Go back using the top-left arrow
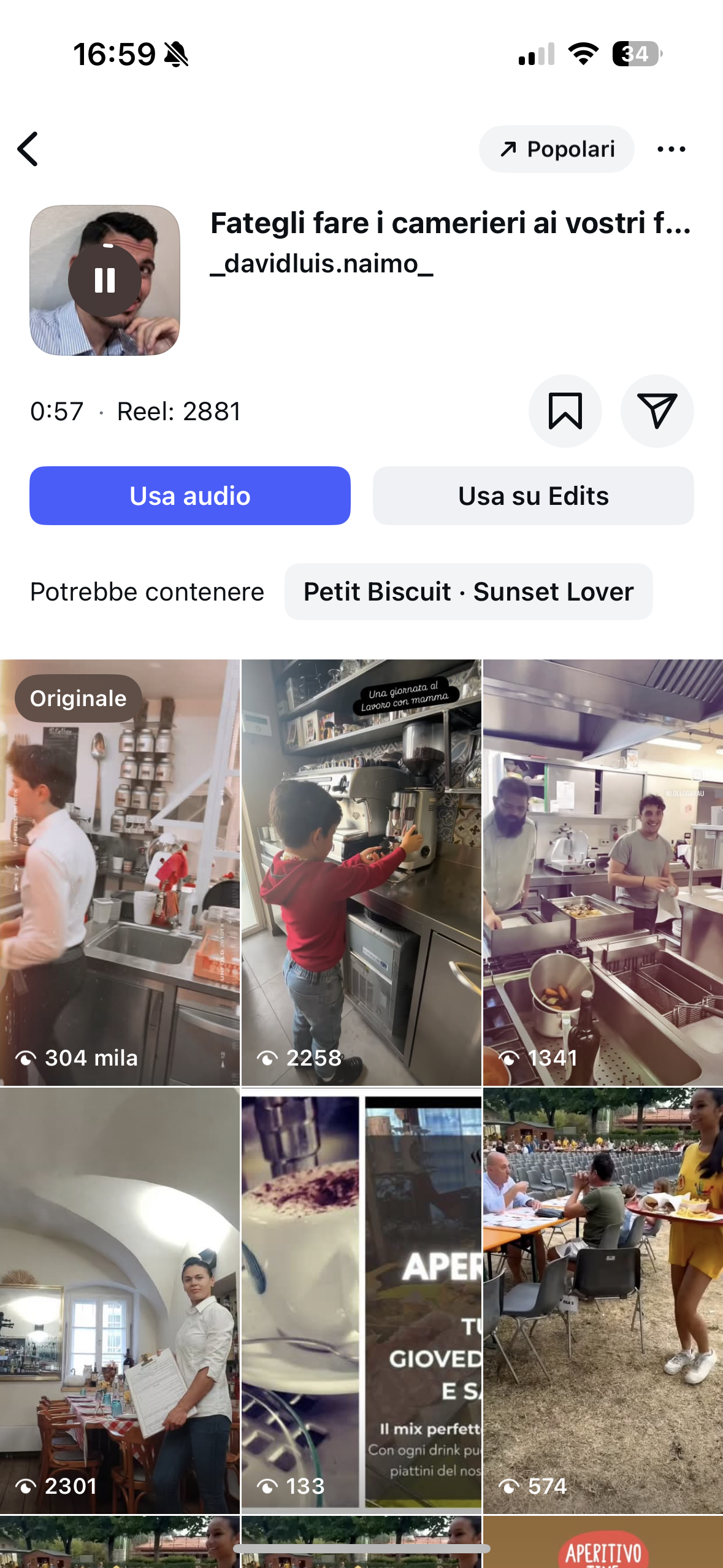723x1568 pixels. 28,149
